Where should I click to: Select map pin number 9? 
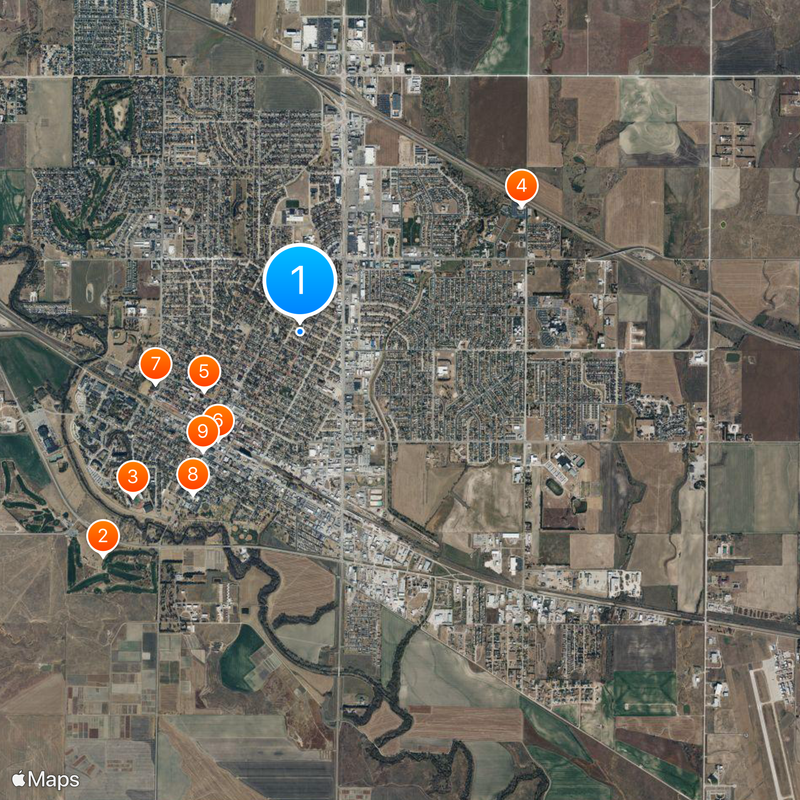(202, 432)
